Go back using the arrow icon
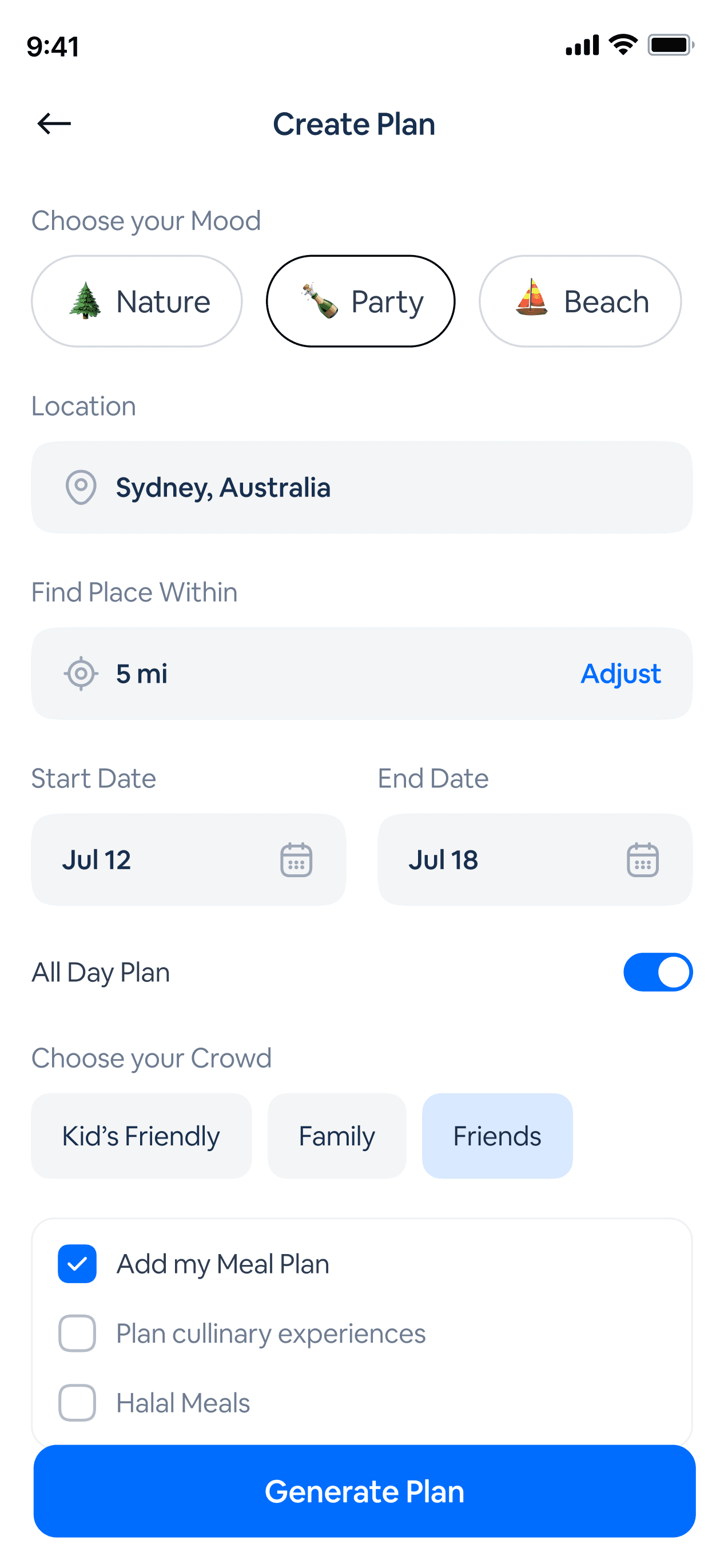The image size is (724, 1568). tap(54, 124)
